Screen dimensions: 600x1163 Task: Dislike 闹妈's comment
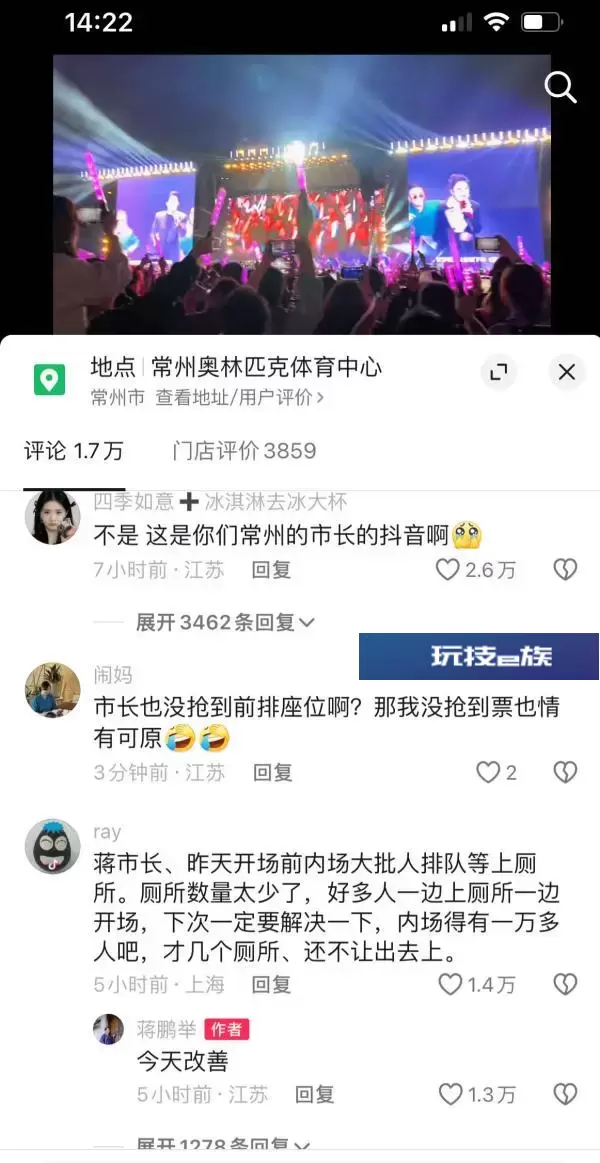(566, 772)
